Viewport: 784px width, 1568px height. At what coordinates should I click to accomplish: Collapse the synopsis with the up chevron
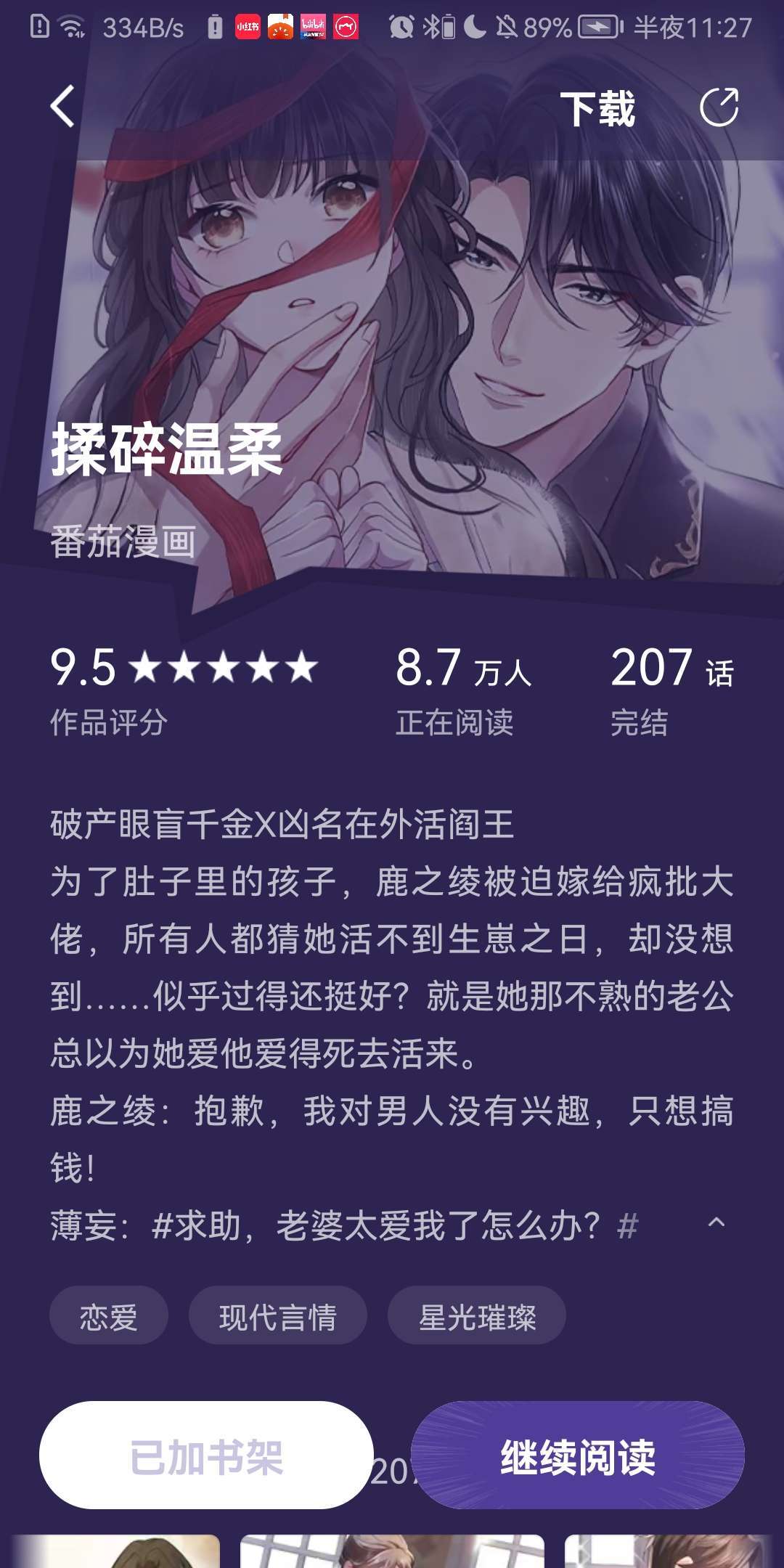coord(716,1223)
